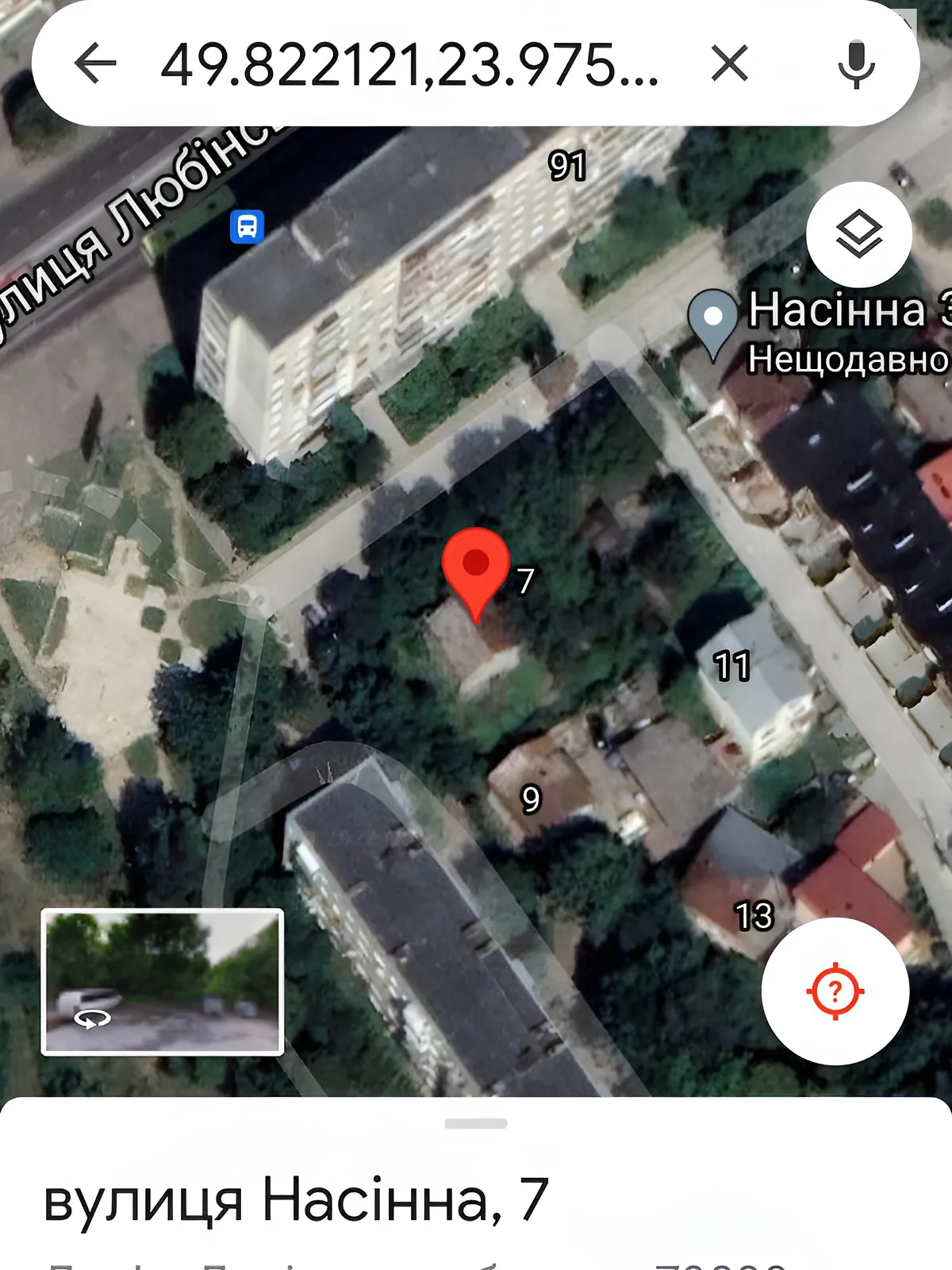
Task: Open the map layers selector
Action: [858, 234]
